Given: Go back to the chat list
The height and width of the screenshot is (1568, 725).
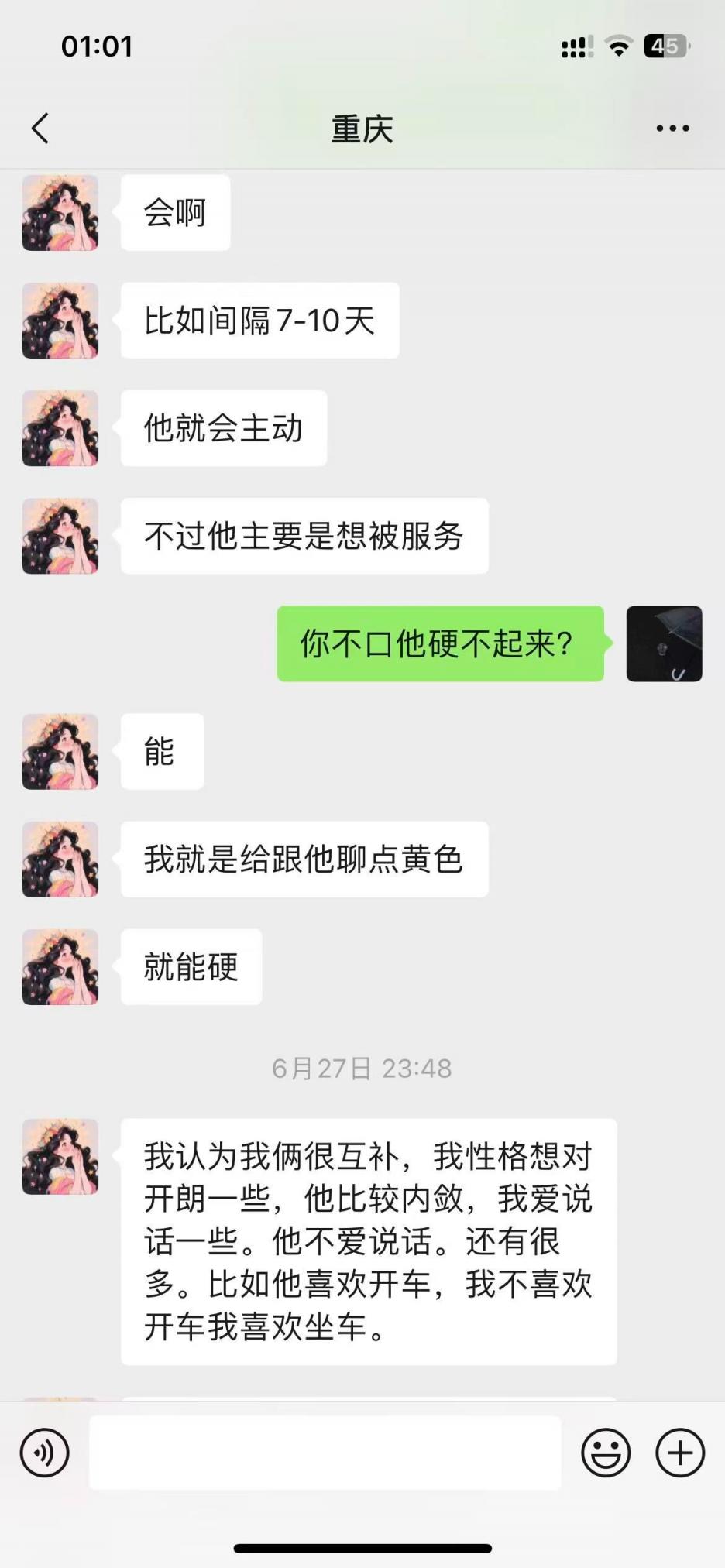Looking at the screenshot, I should click(40, 129).
